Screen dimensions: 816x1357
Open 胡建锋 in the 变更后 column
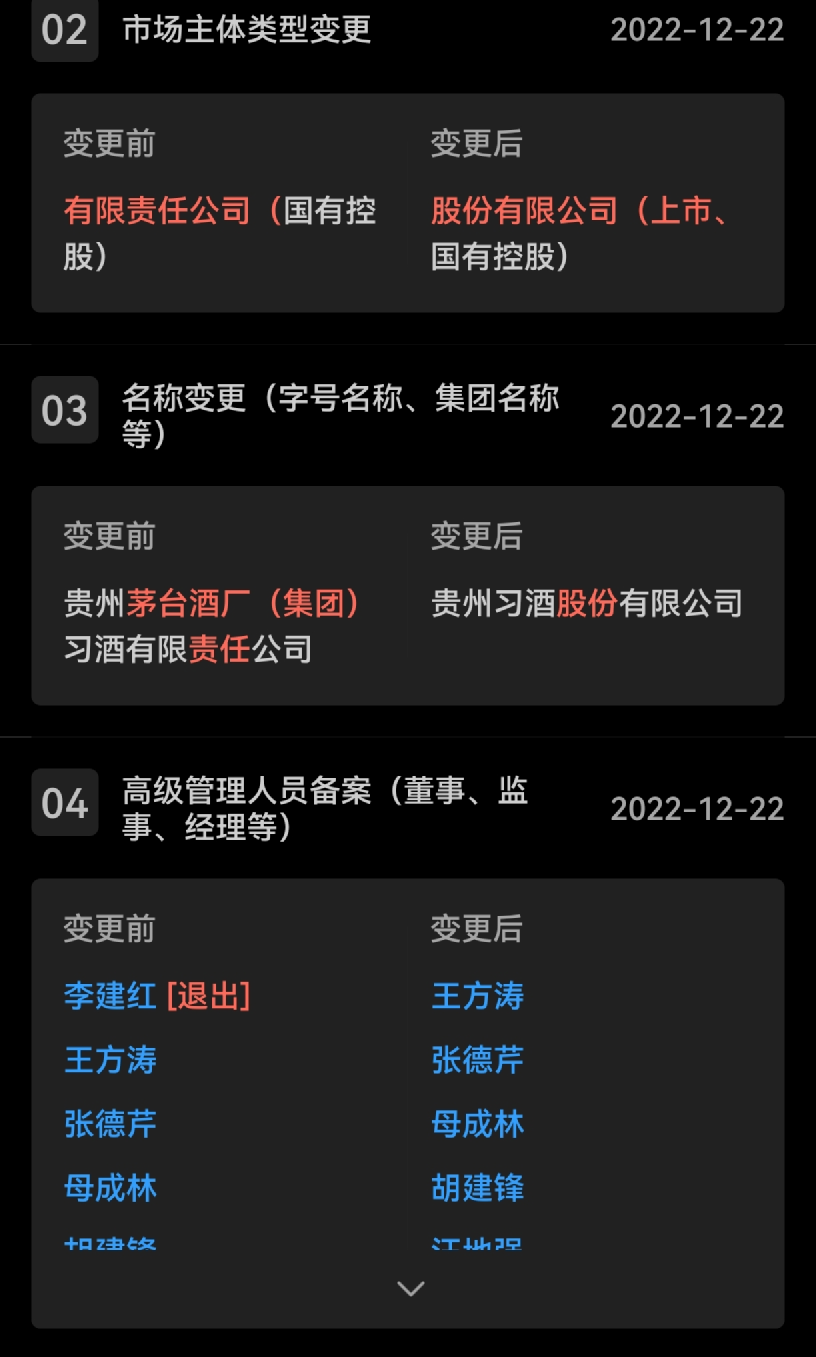(478, 1188)
